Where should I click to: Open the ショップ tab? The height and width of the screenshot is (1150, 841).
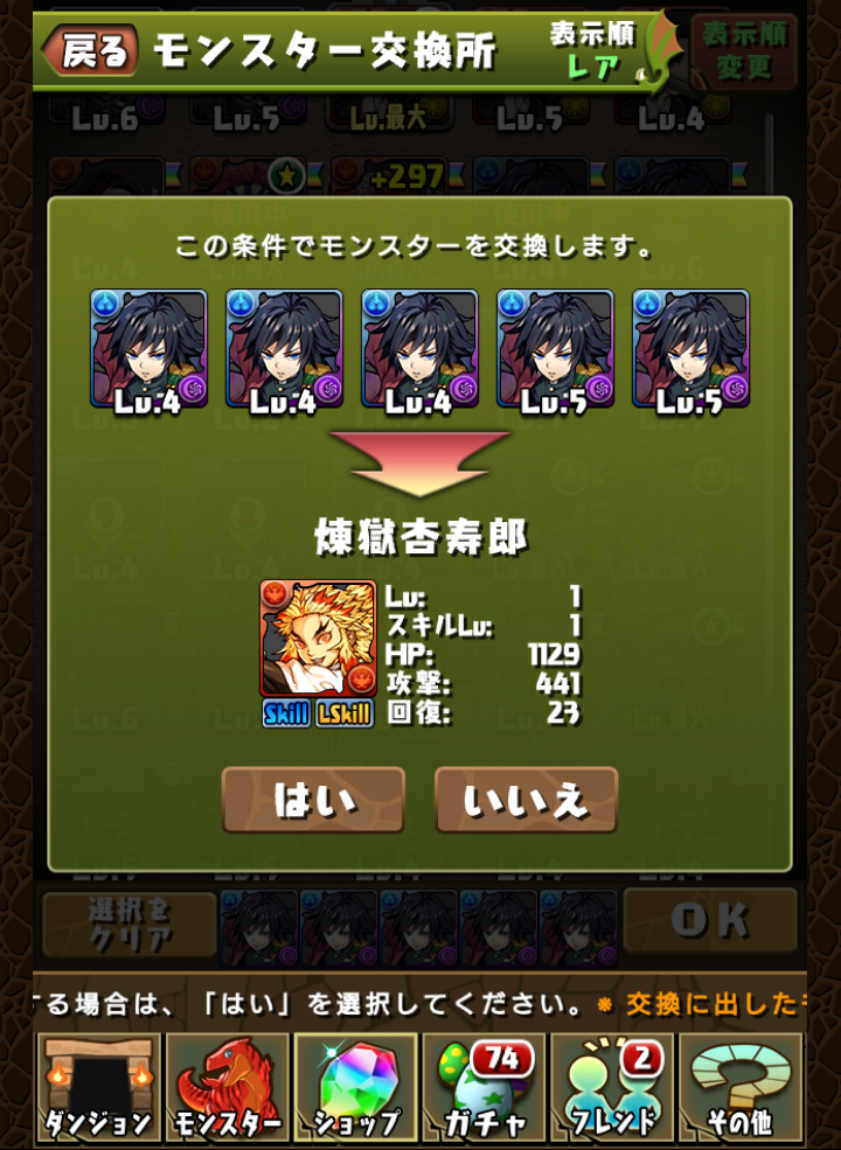[x=356, y=1090]
